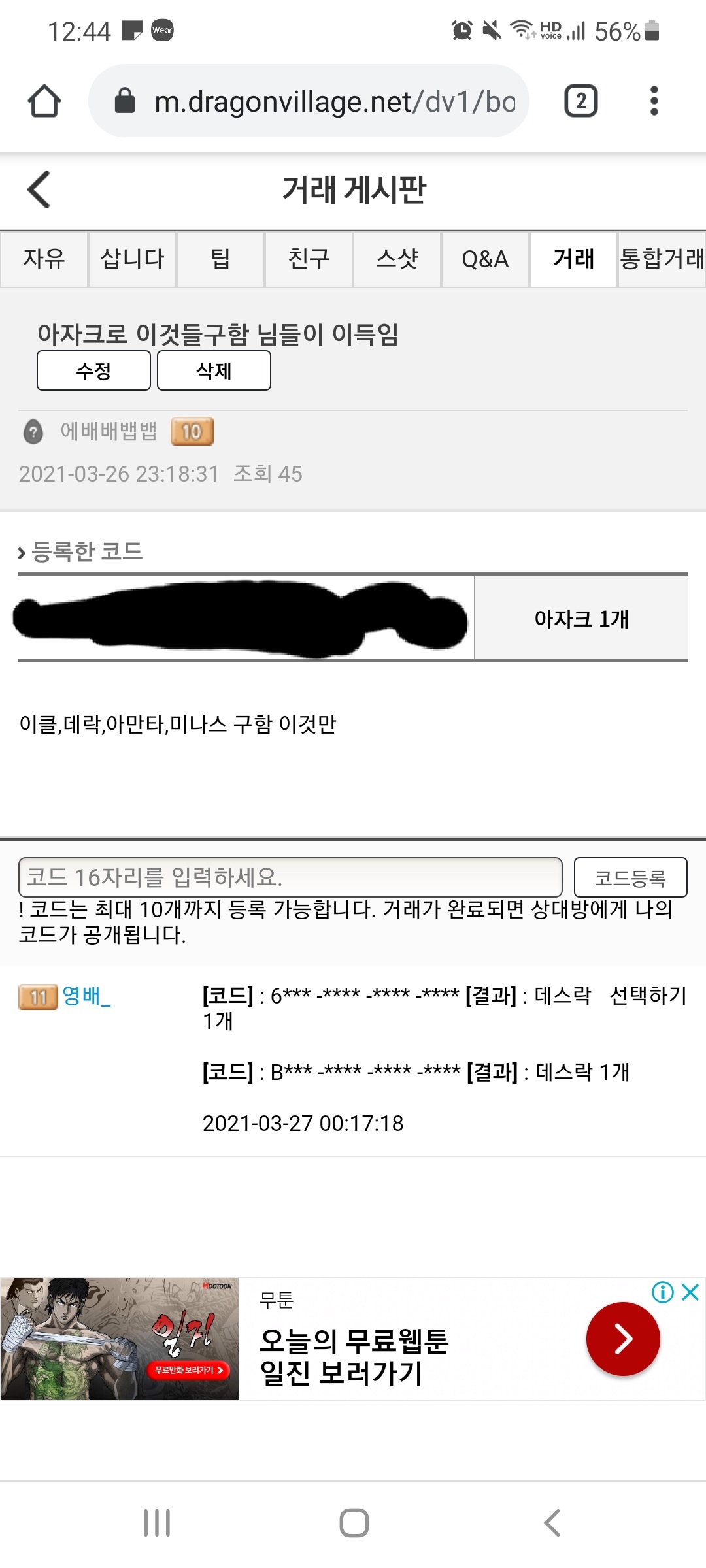Tap the 코드등록 button

pyautogui.click(x=630, y=877)
